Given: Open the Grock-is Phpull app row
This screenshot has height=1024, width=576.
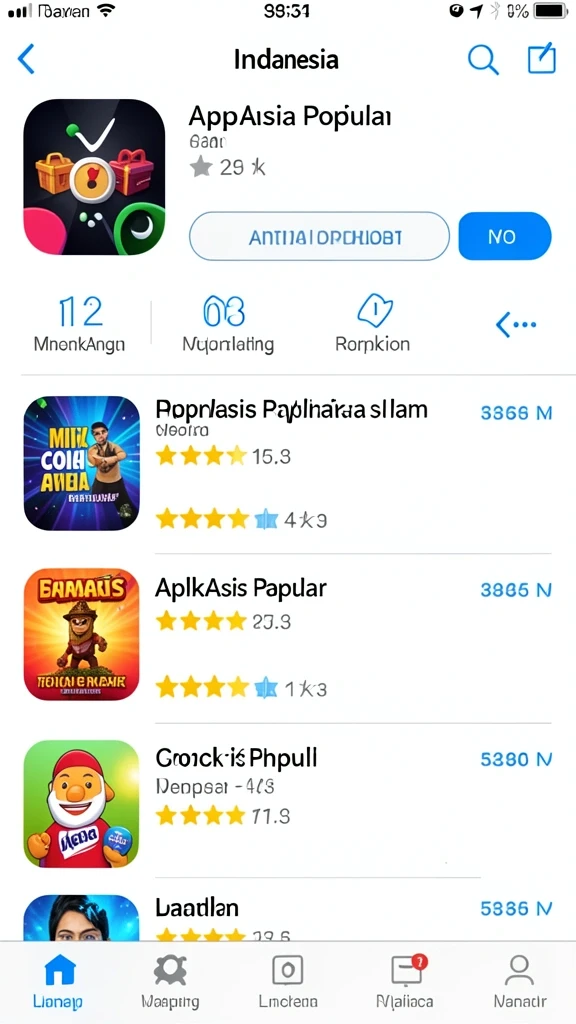Looking at the screenshot, I should (288, 803).
